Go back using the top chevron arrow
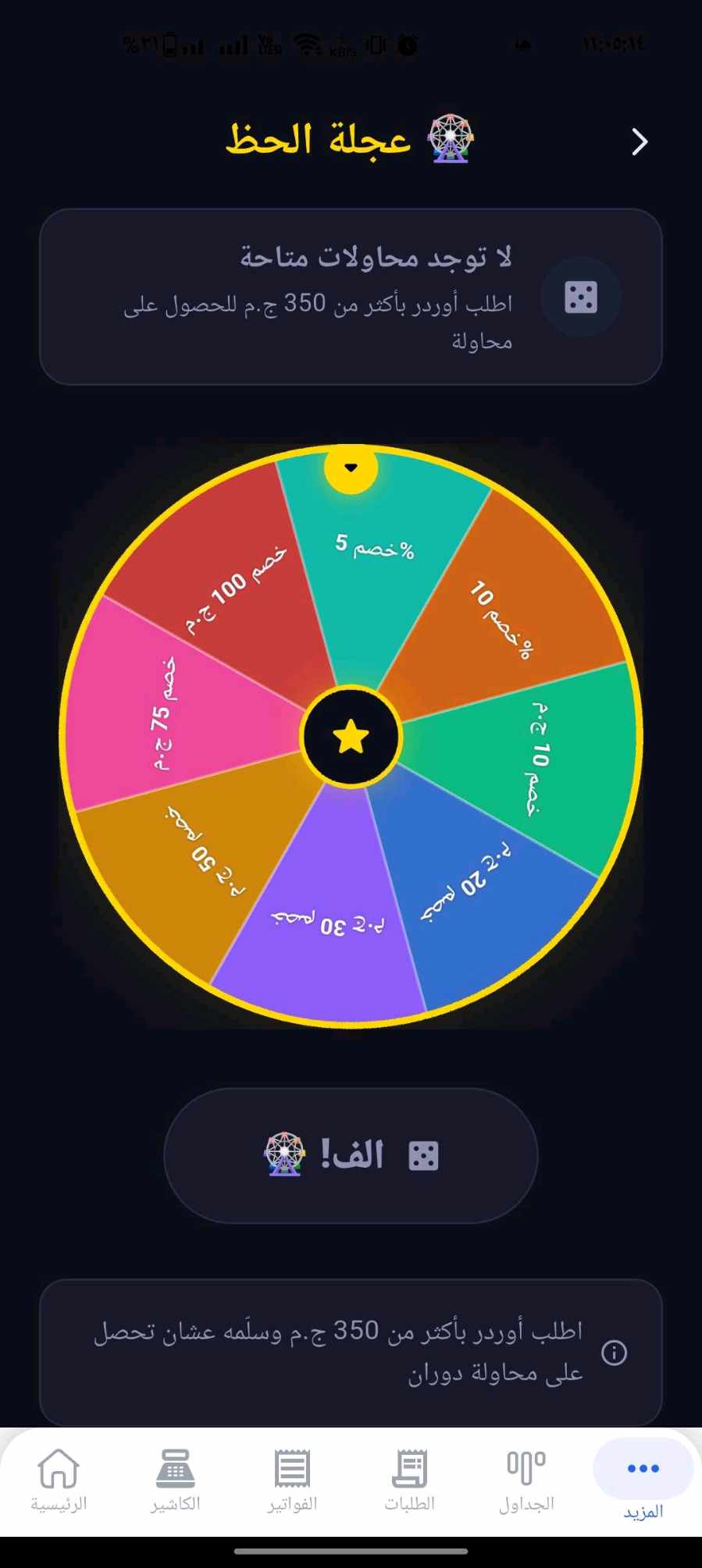The image size is (702, 1568). 640,142
